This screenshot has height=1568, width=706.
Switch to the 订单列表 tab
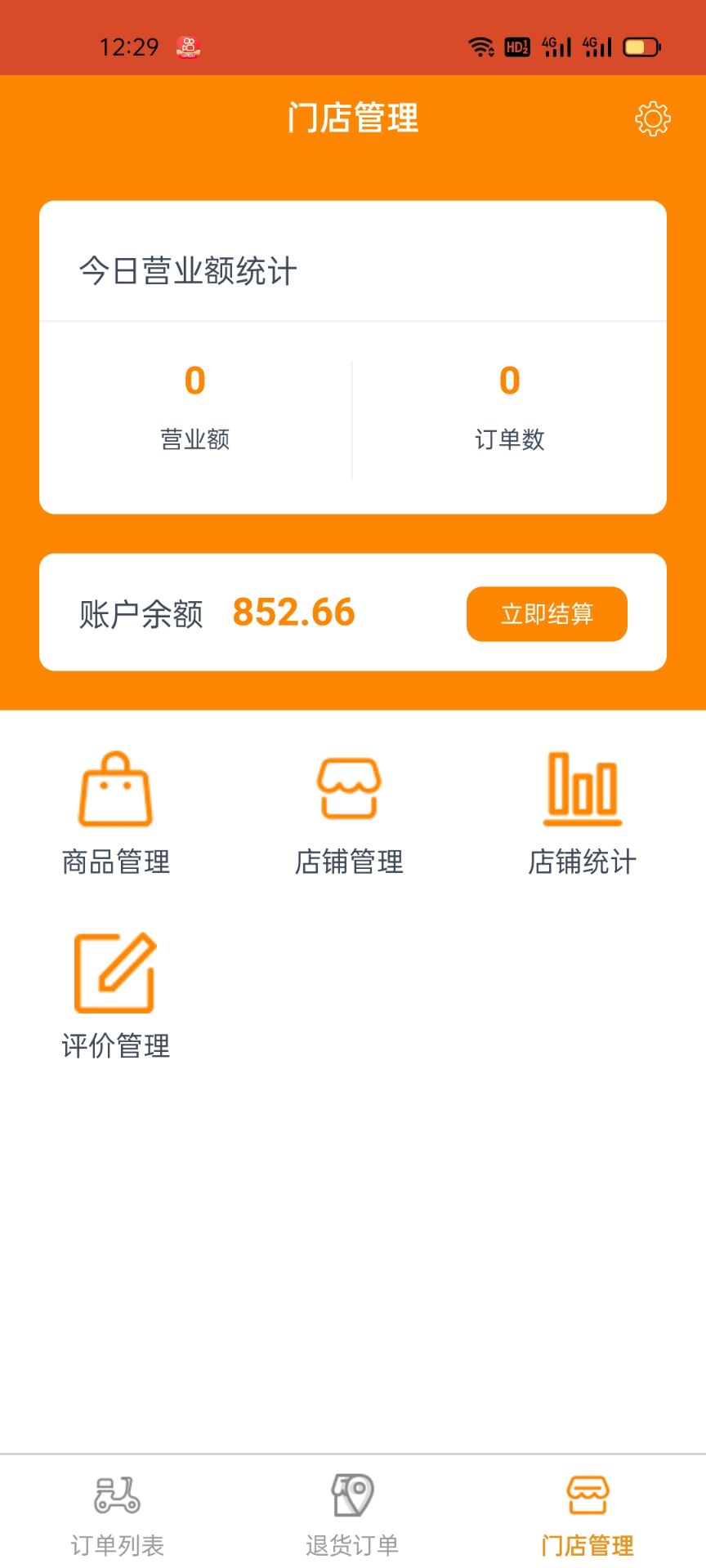point(118,1516)
